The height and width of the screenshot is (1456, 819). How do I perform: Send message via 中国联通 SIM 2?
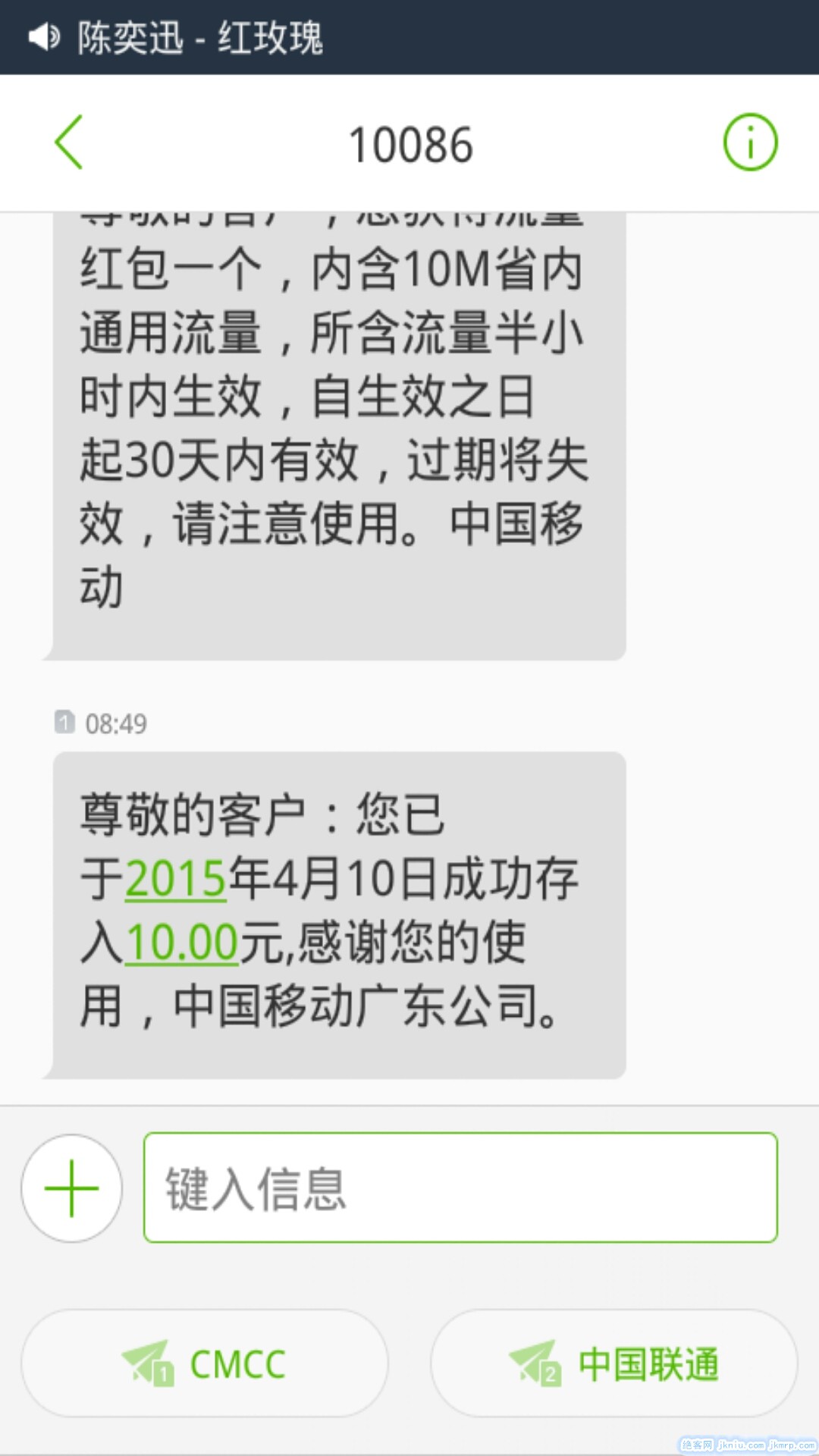coord(614,1363)
